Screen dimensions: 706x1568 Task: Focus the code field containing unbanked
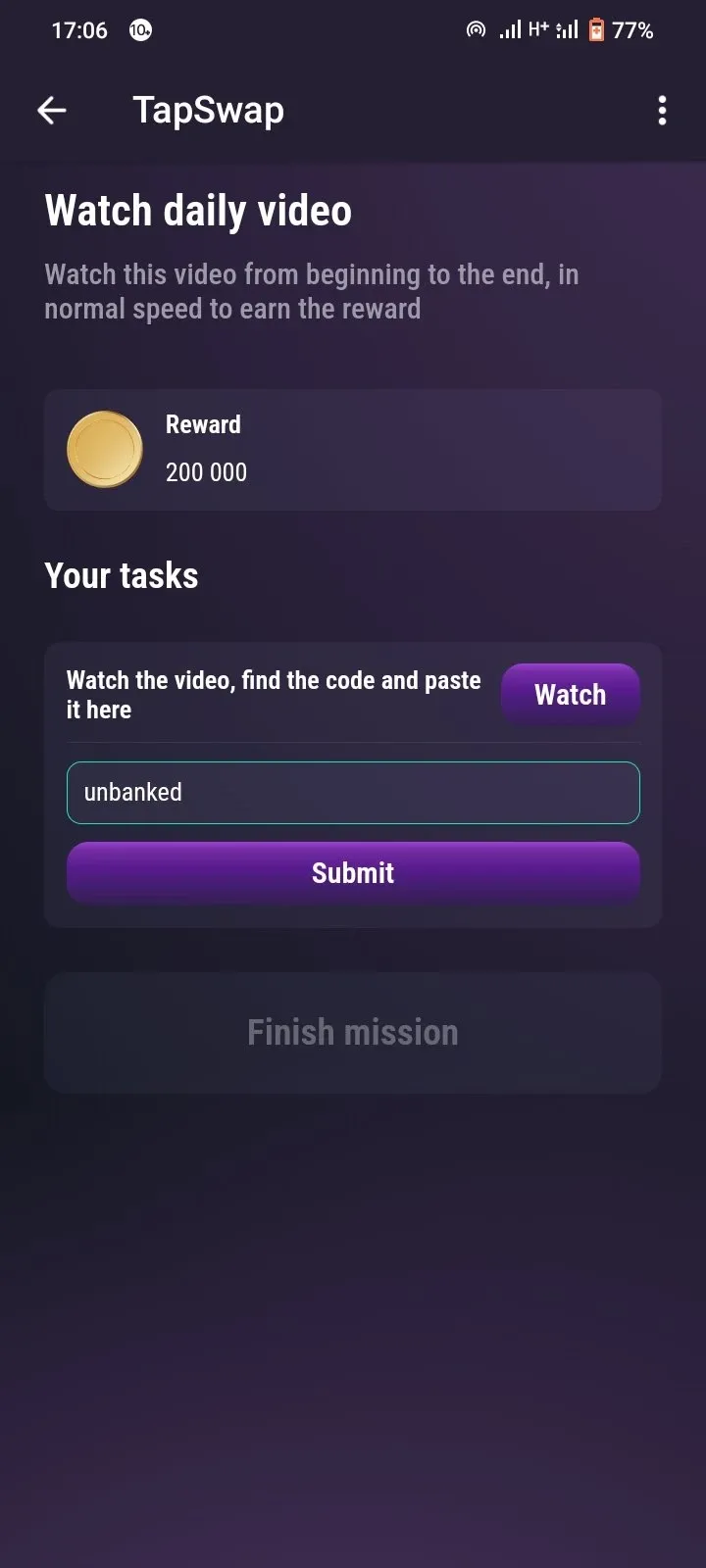(x=353, y=793)
